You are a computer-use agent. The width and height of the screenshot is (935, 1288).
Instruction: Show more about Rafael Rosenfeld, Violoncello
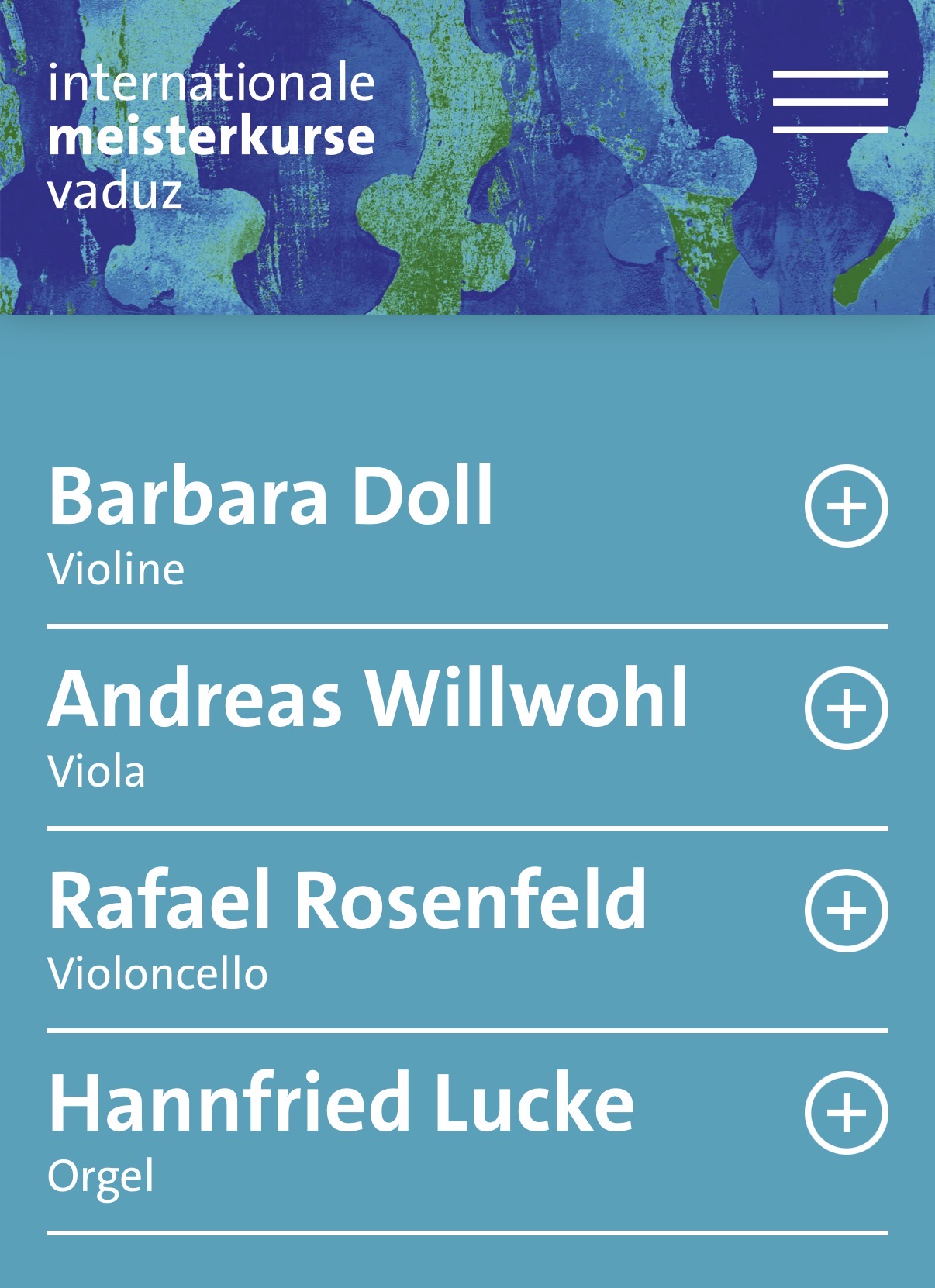[846, 911]
